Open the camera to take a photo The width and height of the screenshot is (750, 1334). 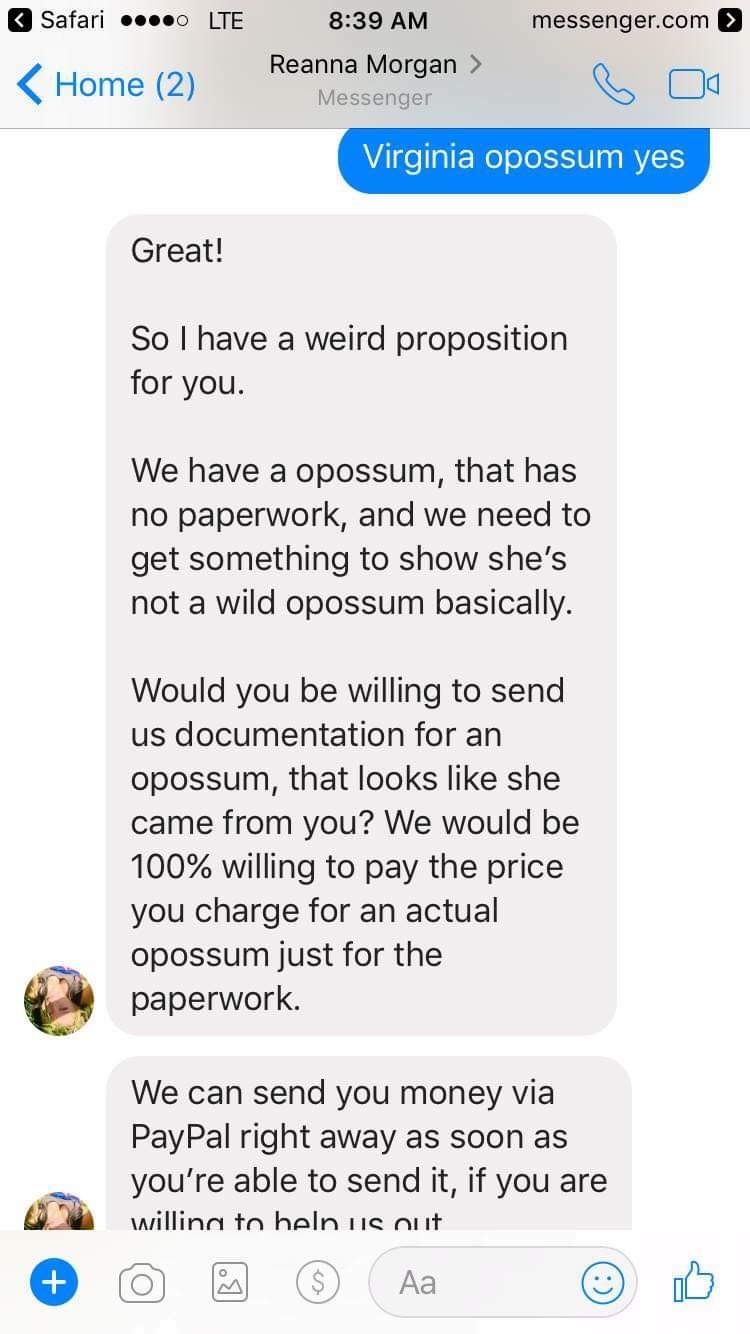(142, 1282)
